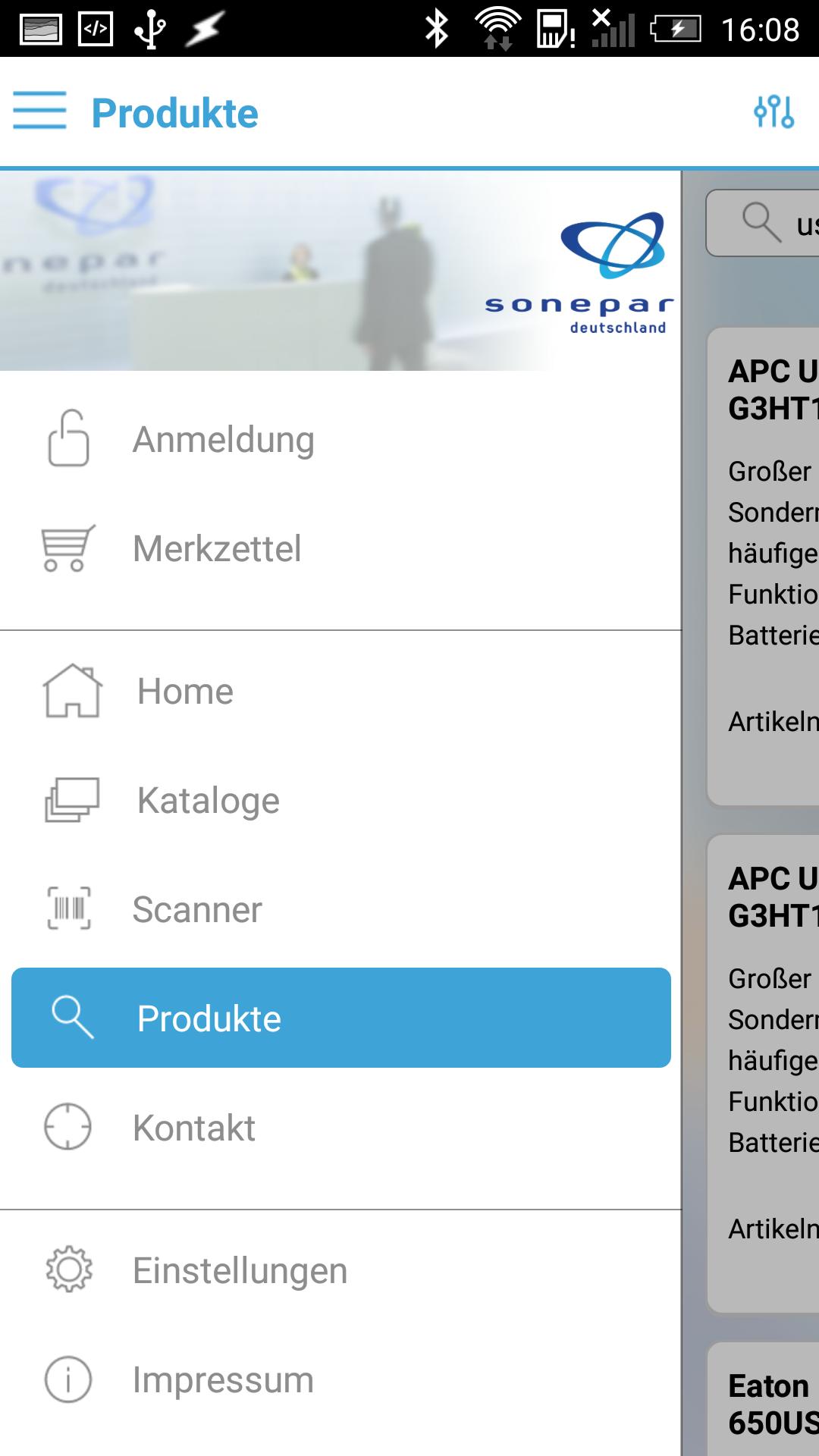819x1456 pixels.
Task: Launch the barcode Scanner
Action: click(x=197, y=910)
